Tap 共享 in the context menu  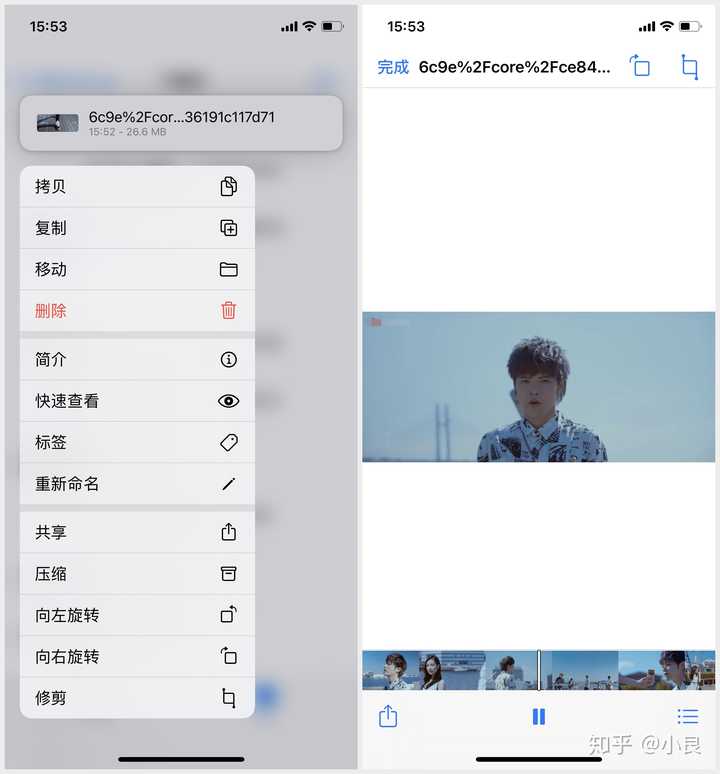tap(137, 532)
